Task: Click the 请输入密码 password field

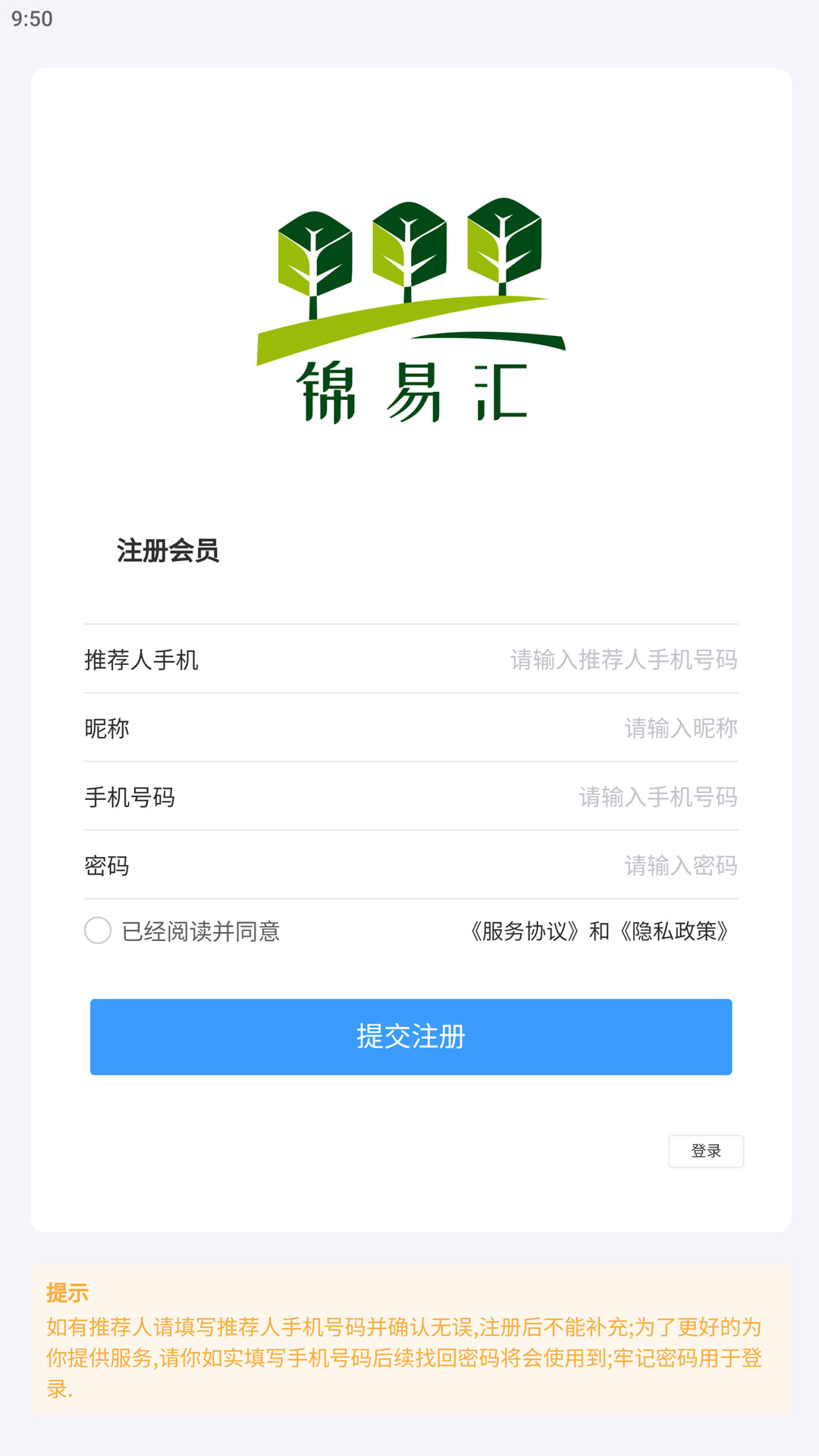Action: pos(681,865)
